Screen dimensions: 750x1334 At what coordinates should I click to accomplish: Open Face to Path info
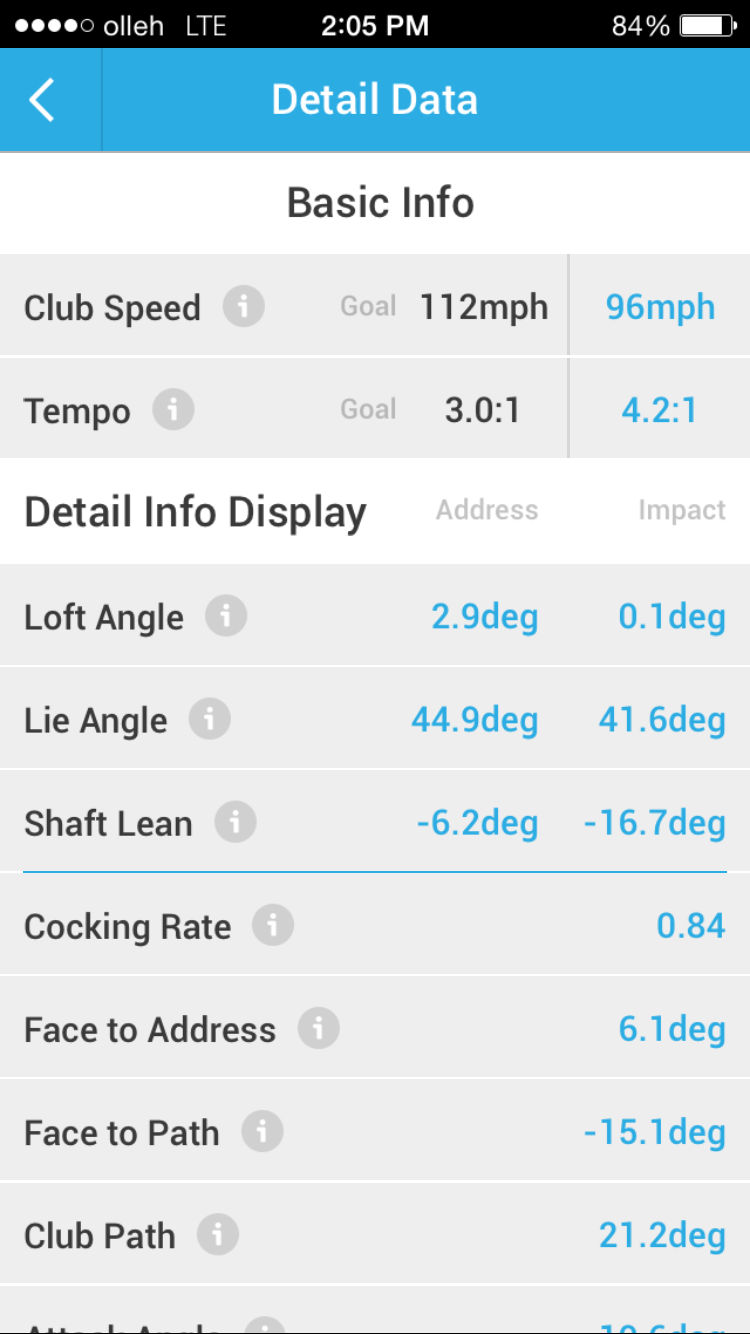click(x=262, y=1132)
